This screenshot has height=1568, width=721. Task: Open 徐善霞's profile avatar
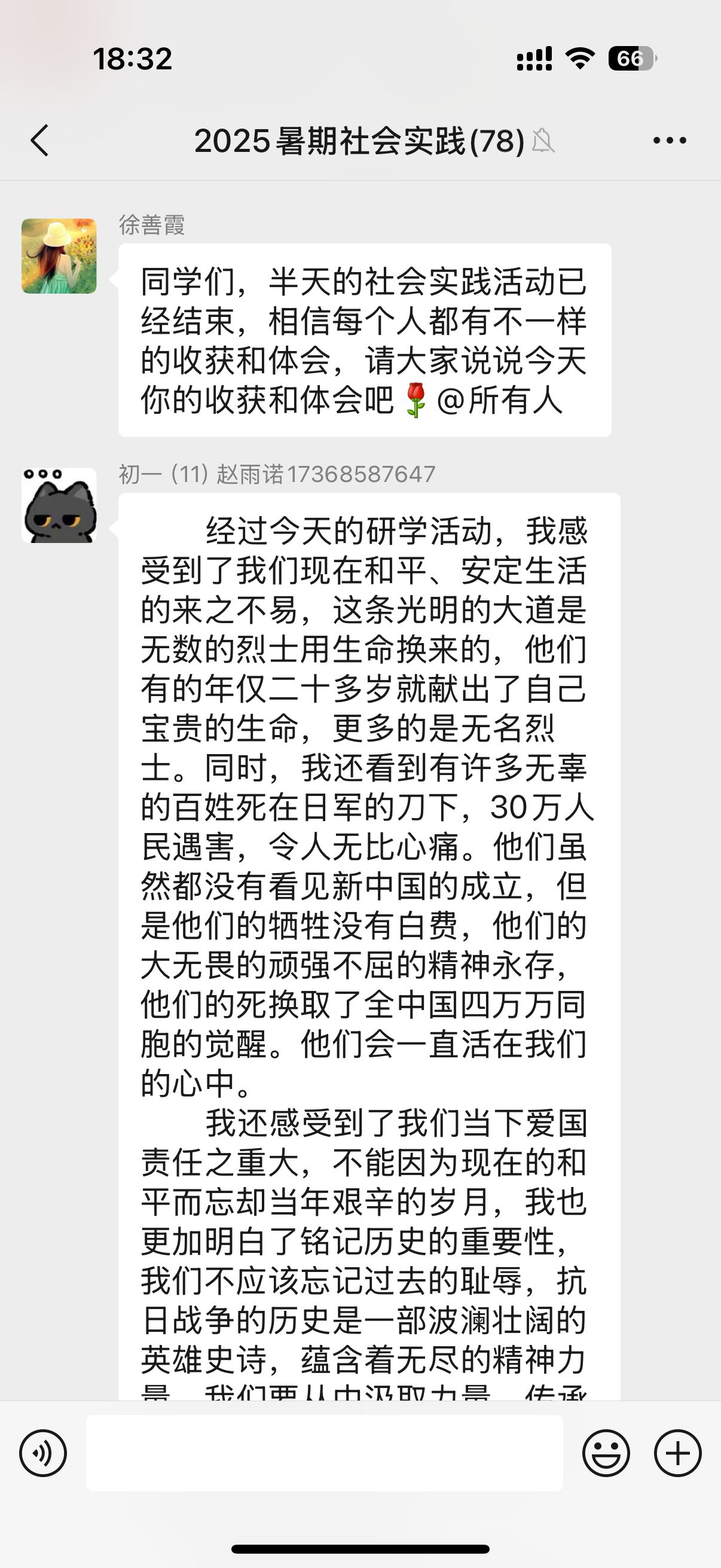(x=59, y=257)
